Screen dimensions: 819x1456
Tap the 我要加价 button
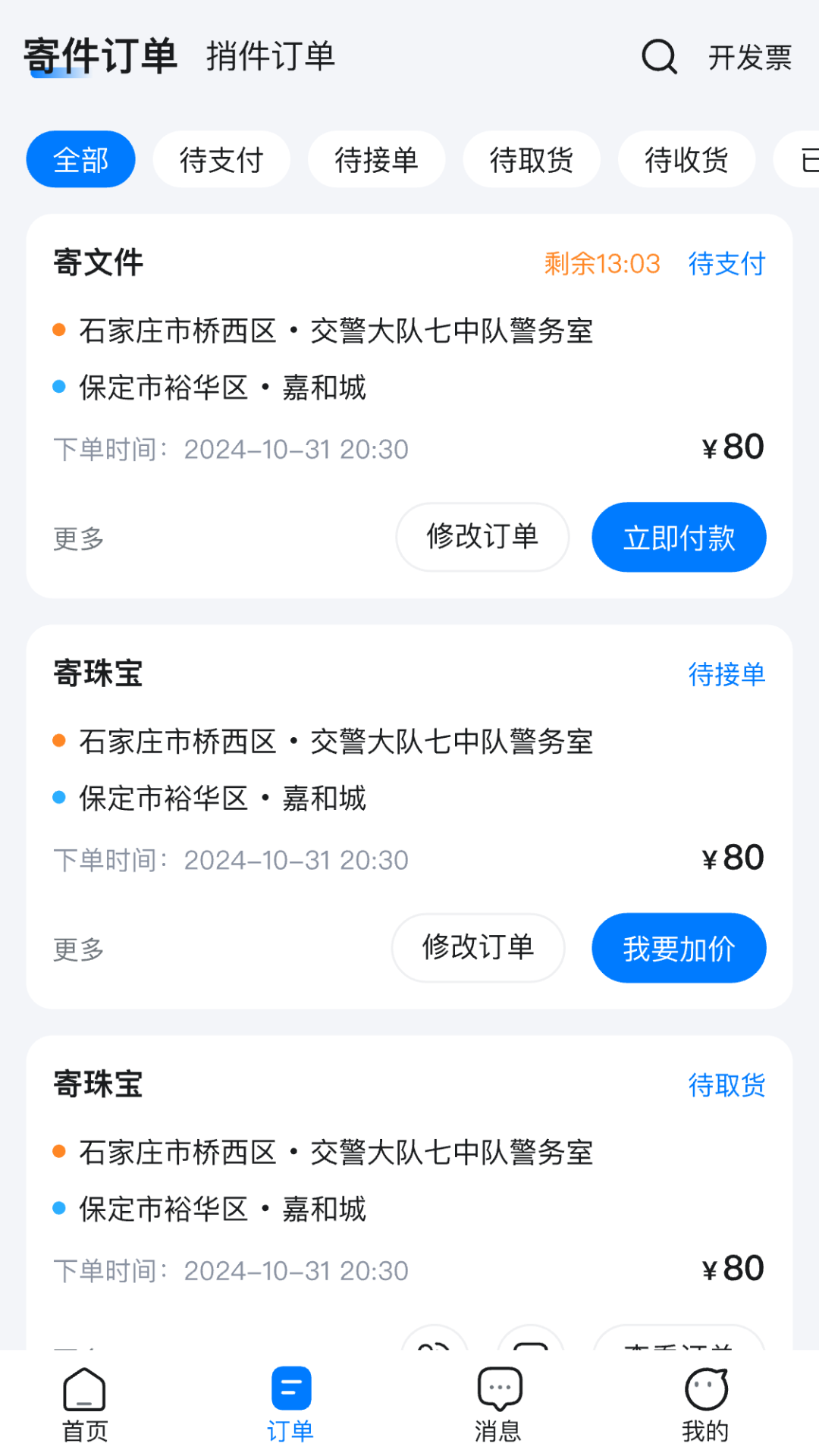point(678,948)
